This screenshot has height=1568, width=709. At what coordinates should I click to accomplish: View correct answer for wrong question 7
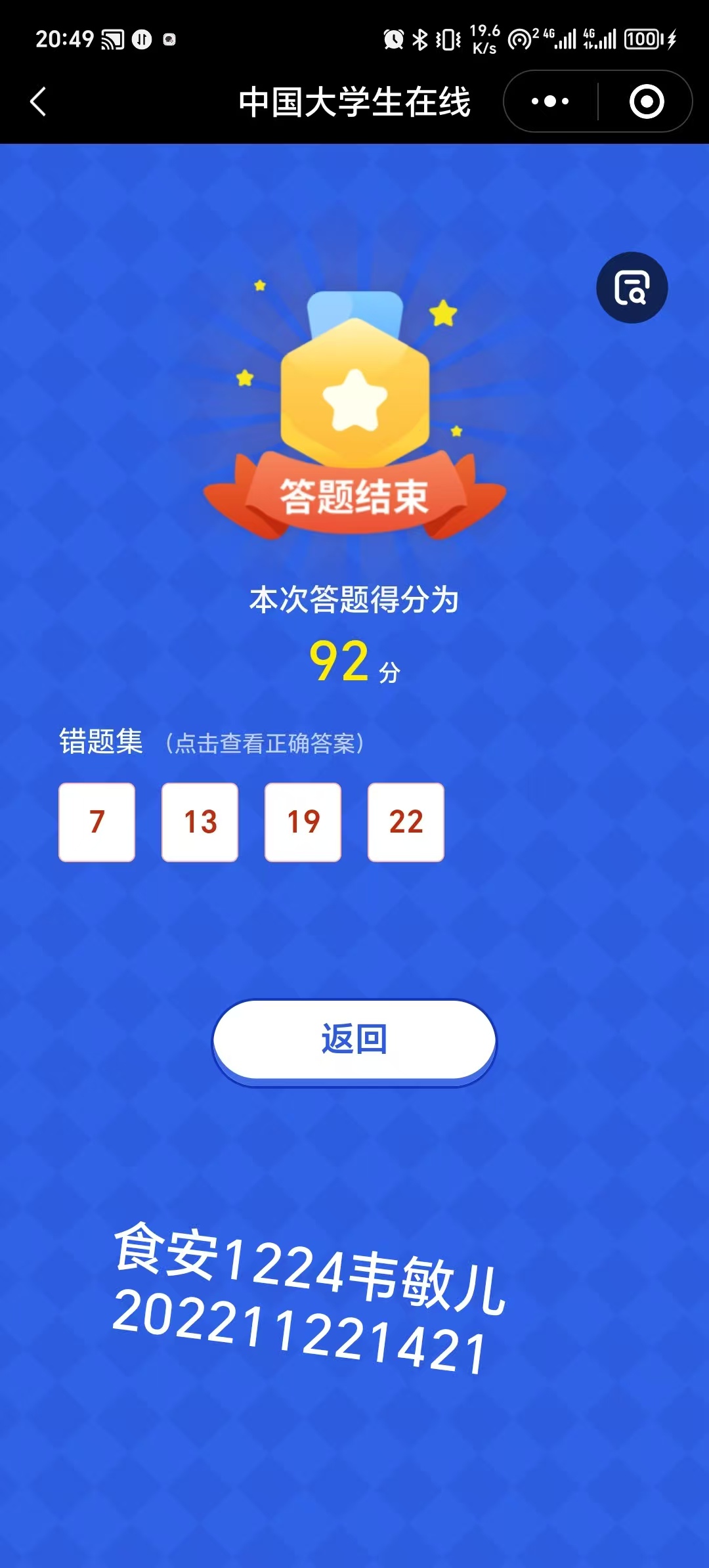click(x=97, y=822)
